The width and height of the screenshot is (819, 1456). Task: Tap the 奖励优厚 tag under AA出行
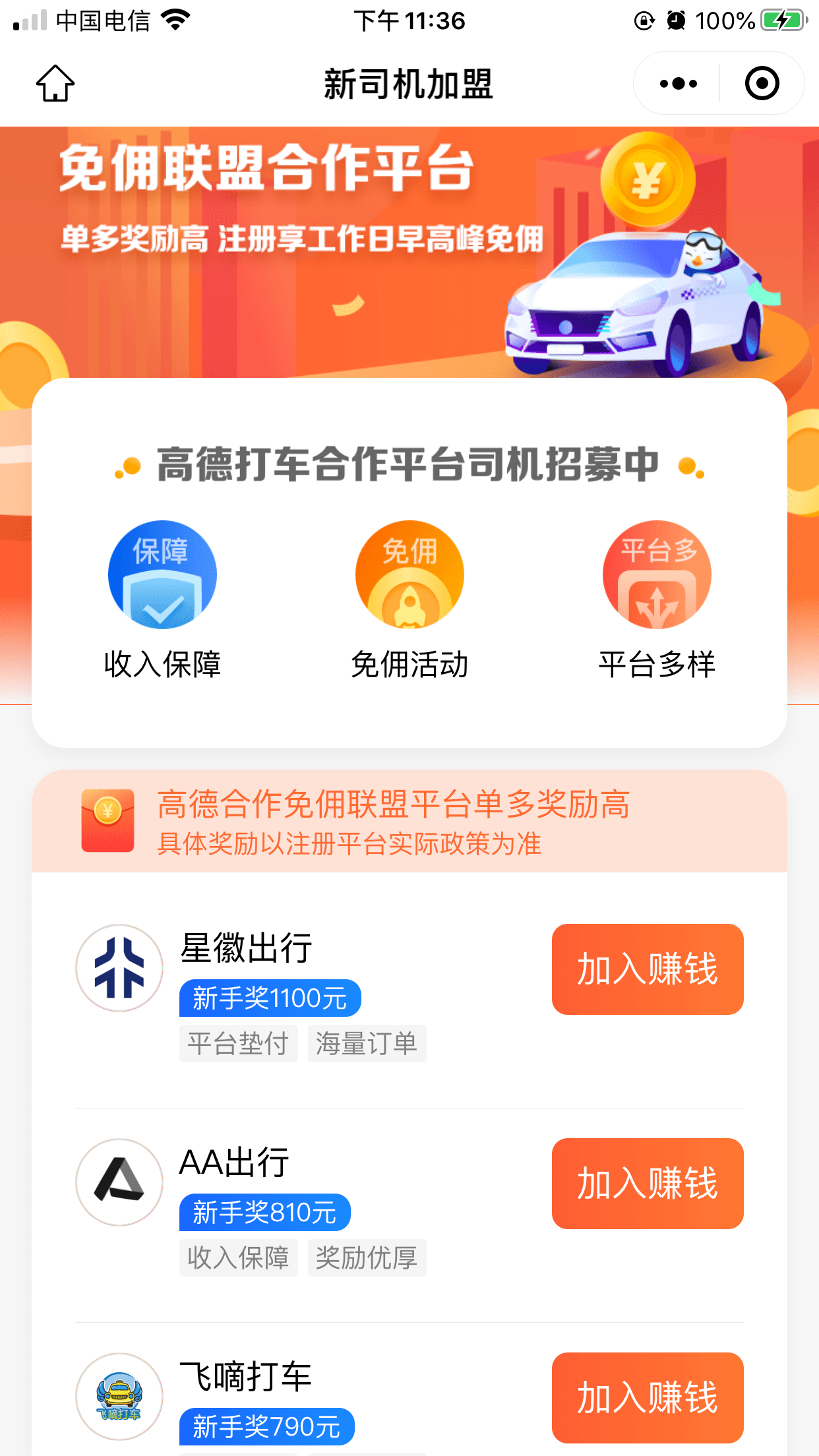[367, 1257]
